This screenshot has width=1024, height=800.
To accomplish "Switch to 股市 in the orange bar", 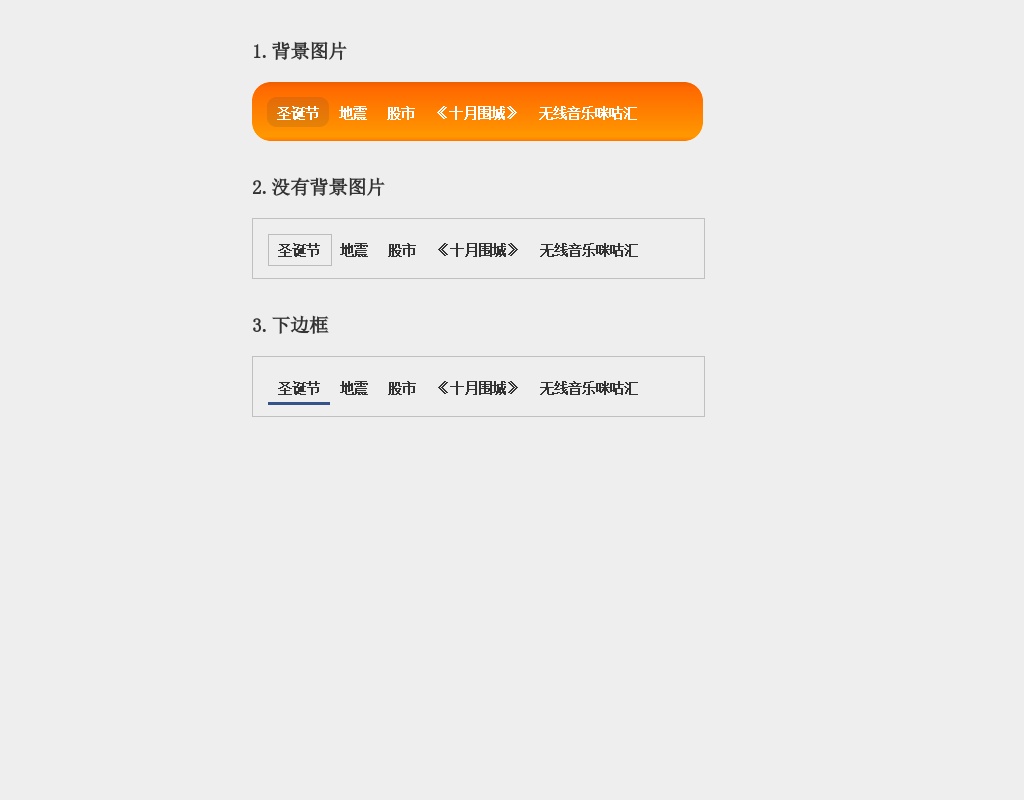I will 401,113.
